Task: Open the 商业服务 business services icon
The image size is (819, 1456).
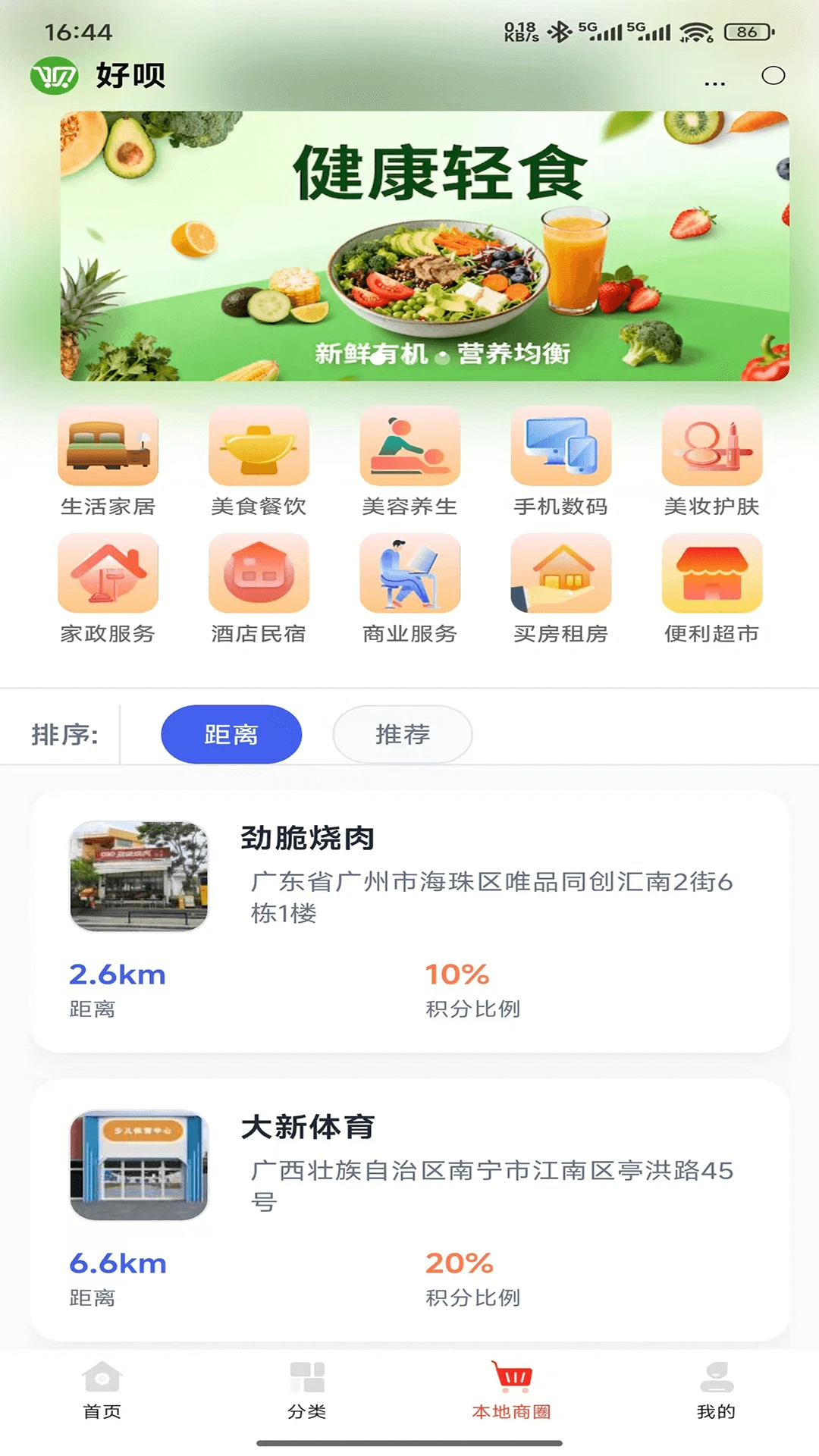Action: point(409,575)
